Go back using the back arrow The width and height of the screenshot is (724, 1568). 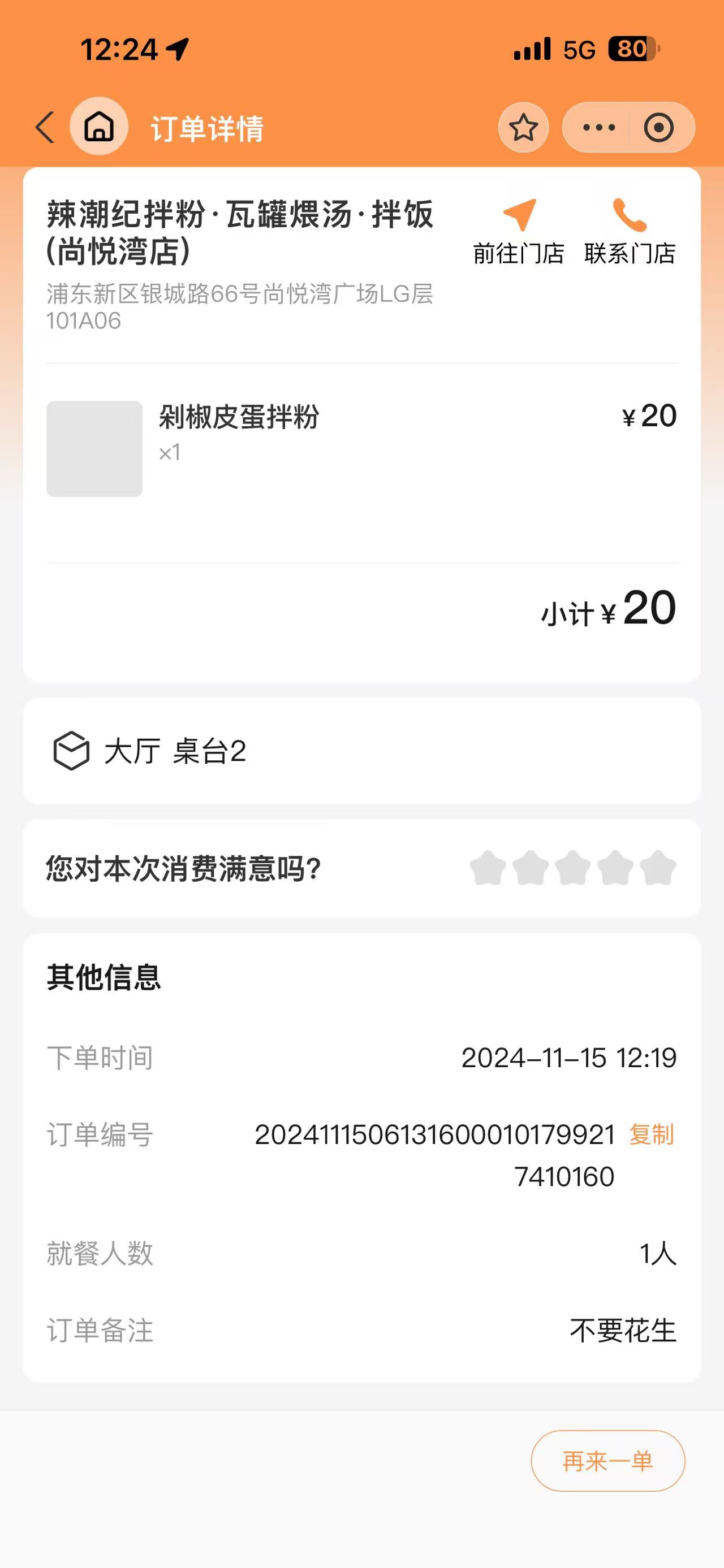click(x=45, y=128)
